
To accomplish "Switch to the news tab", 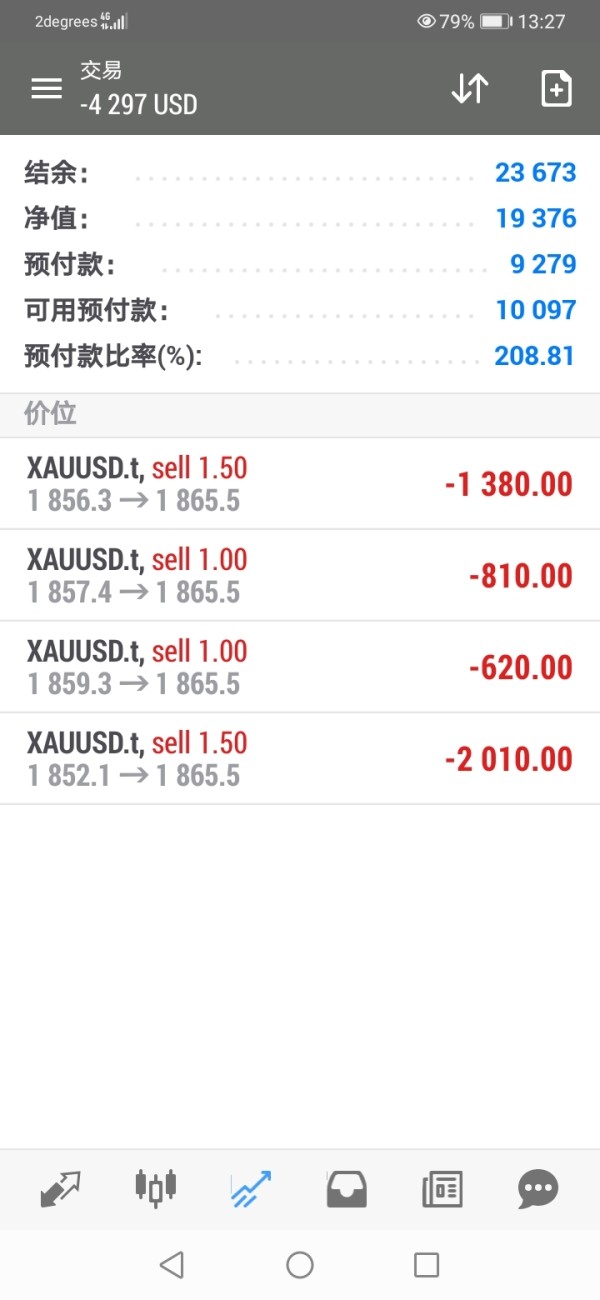I will [x=442, y=1188].
